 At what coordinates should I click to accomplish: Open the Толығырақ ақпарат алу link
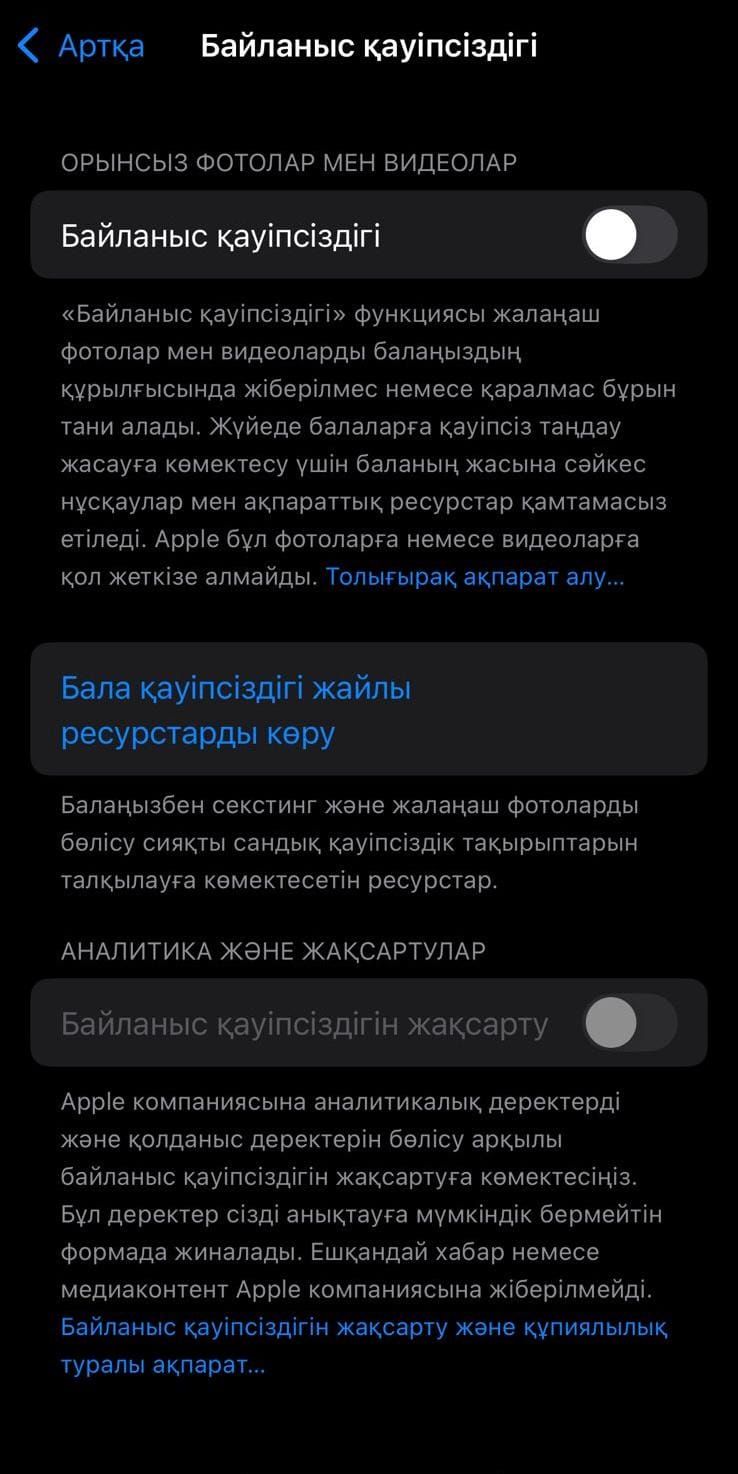pos(475,577)
